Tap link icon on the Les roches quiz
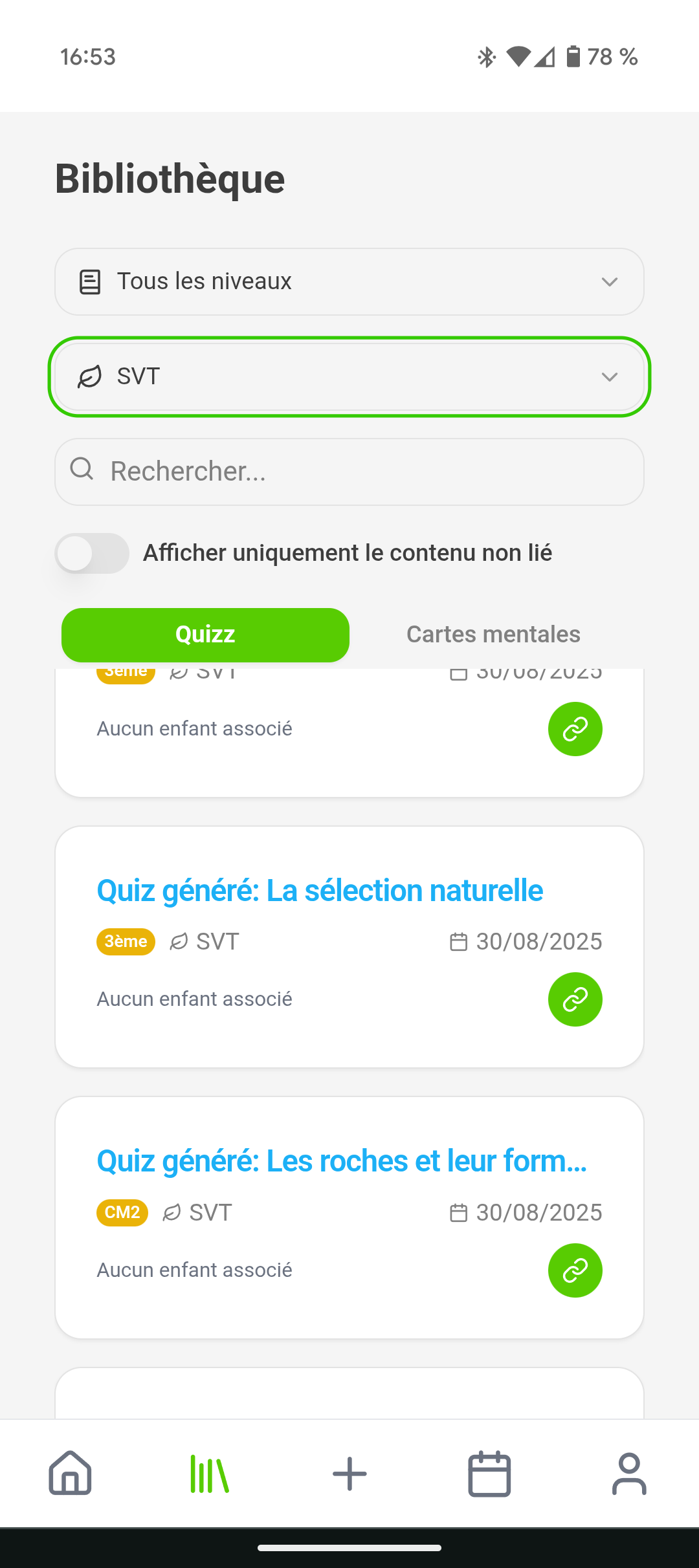The image size is (699, 1568). (x=575, y=1270)
